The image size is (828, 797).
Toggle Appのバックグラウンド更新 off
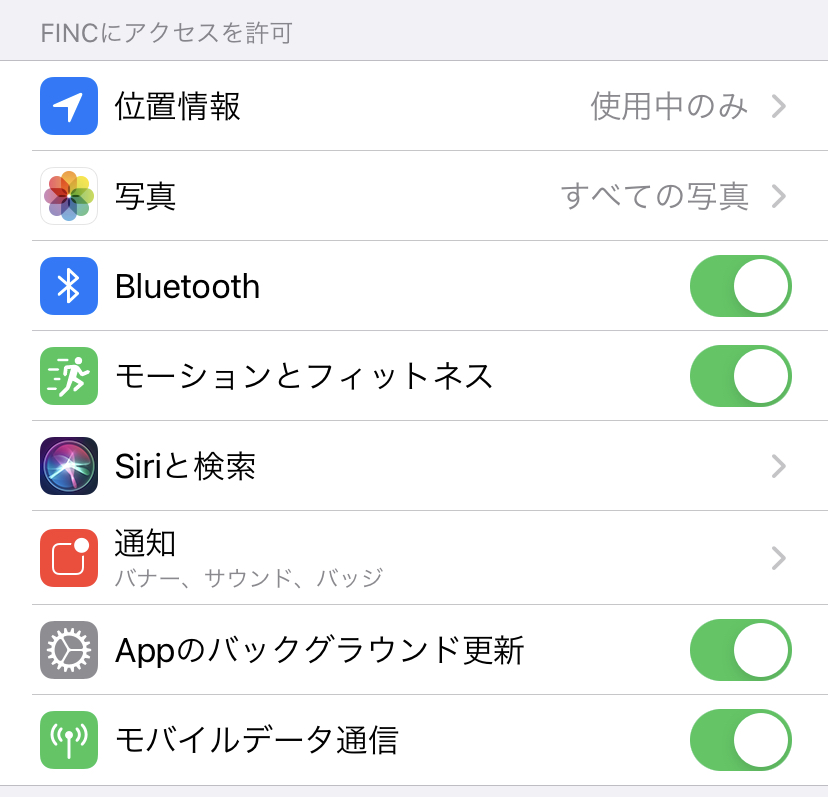point(740,651)
